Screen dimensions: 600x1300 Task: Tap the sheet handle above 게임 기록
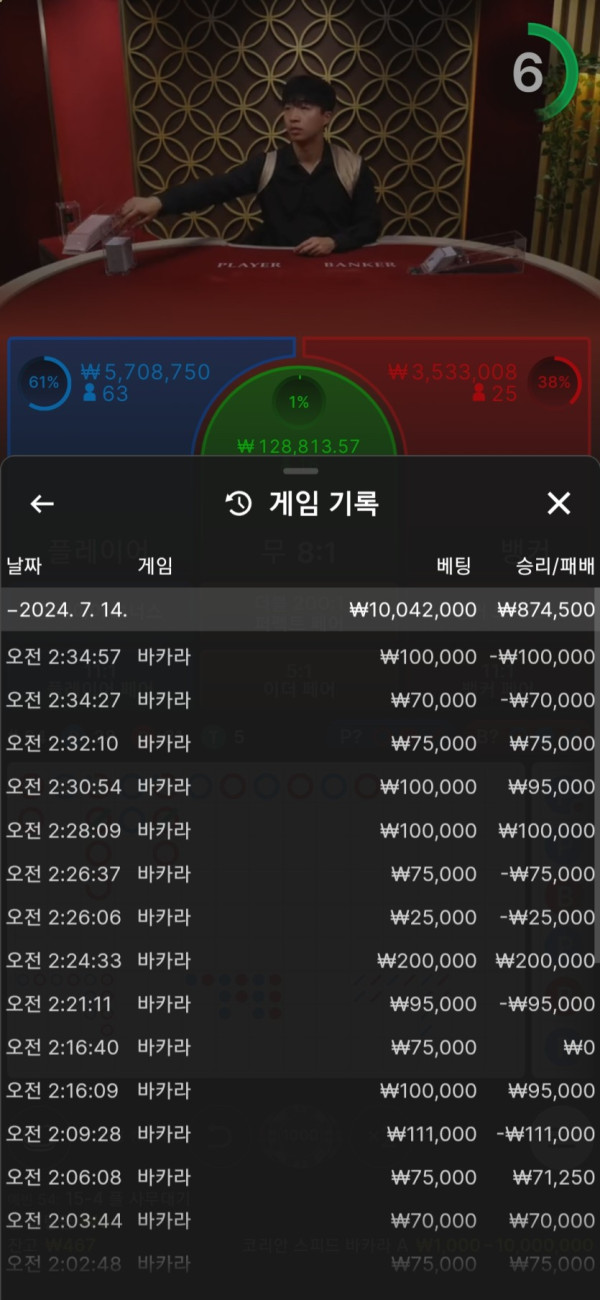[300, 470]
